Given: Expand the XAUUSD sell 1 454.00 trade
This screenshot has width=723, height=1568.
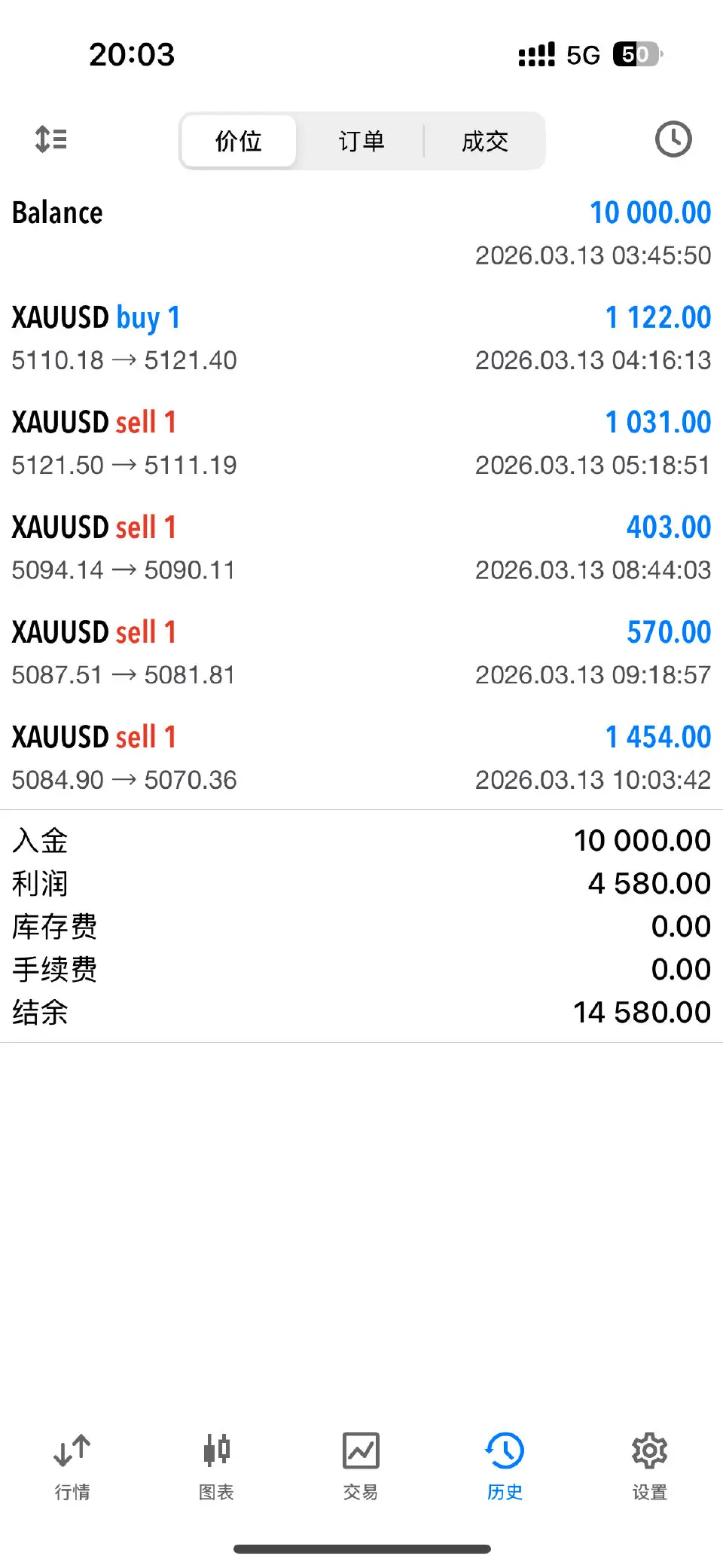Looking at the screenshot, I should tap(361, 756).
